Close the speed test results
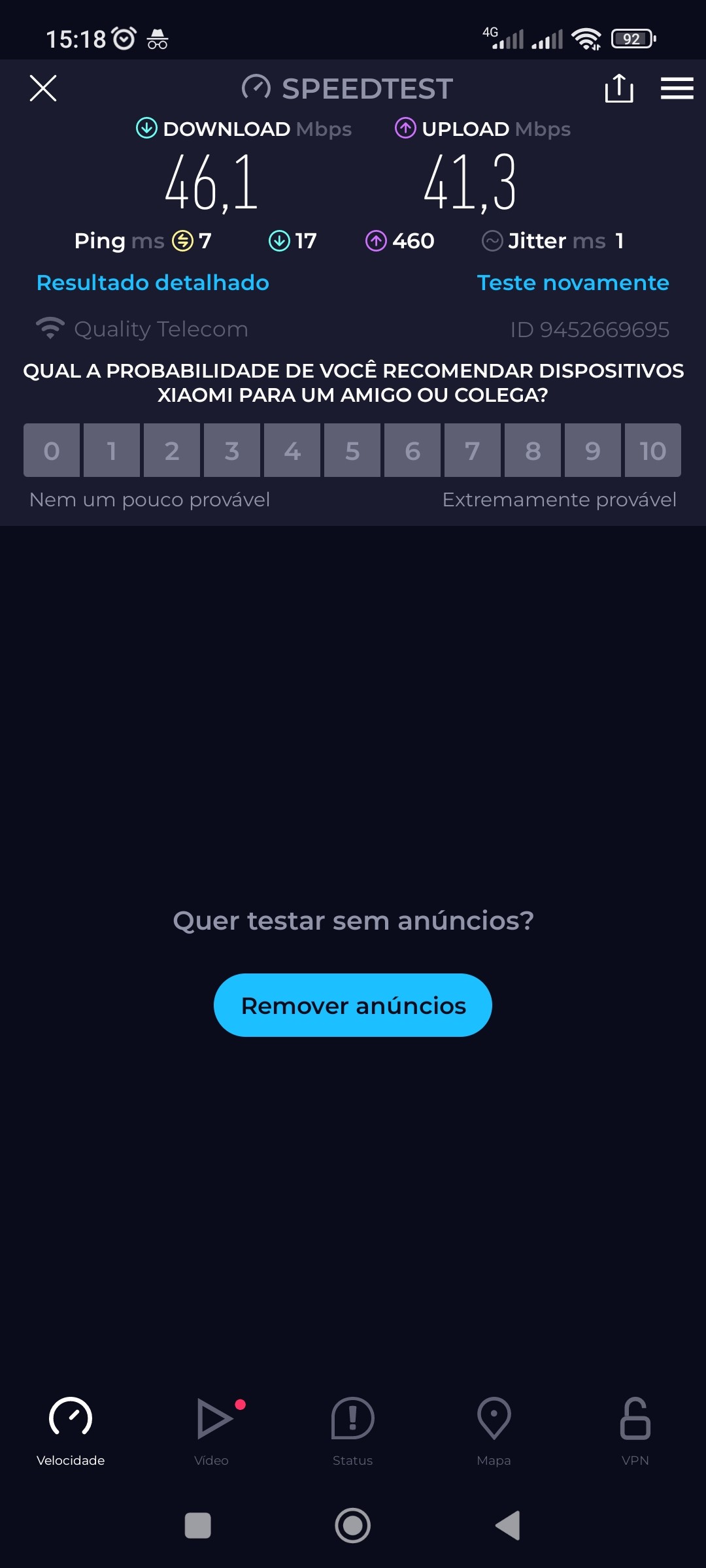The image size is (706, 1568). click(x=43, y=88)
